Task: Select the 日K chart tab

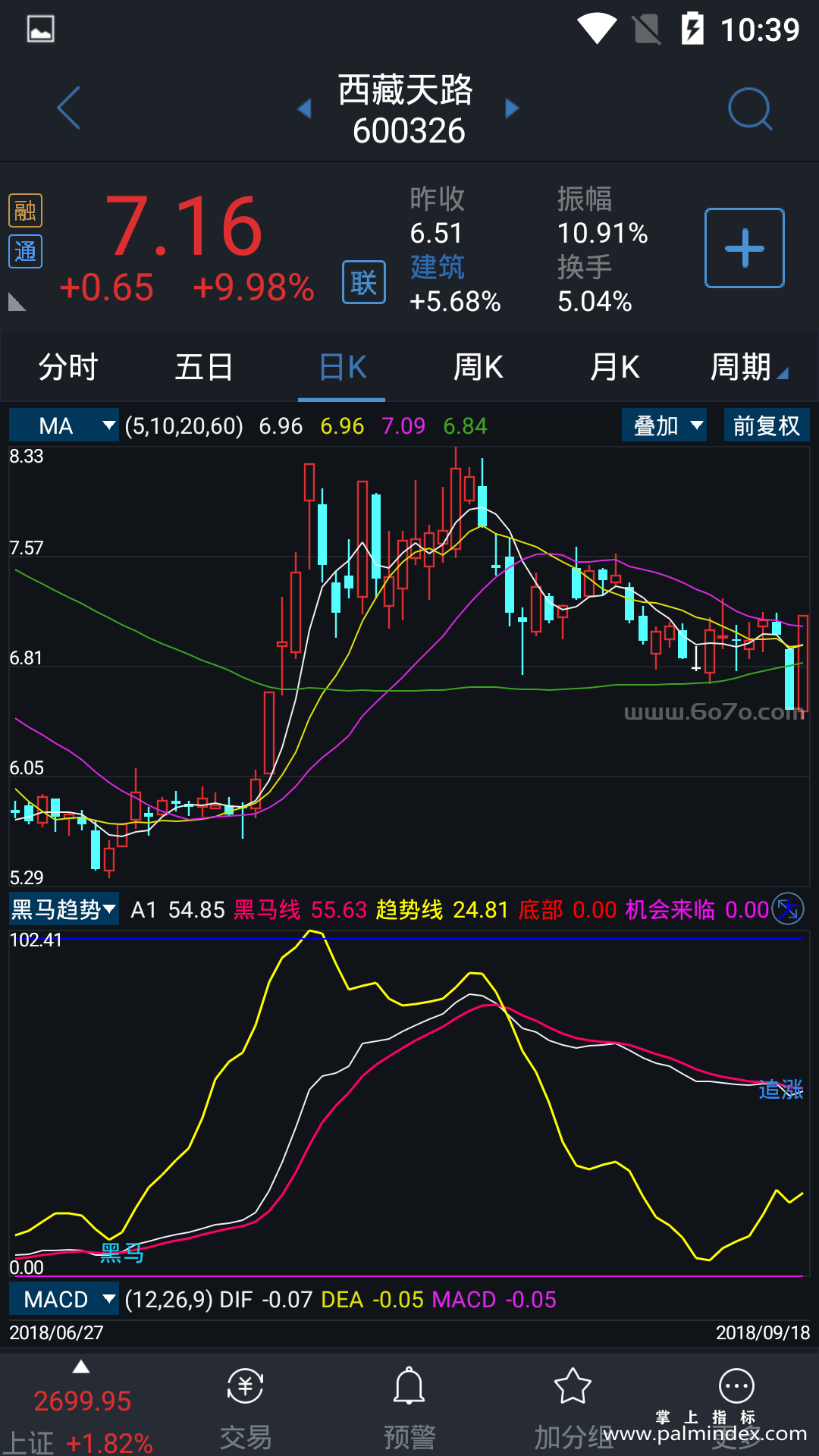Action: 342,368
